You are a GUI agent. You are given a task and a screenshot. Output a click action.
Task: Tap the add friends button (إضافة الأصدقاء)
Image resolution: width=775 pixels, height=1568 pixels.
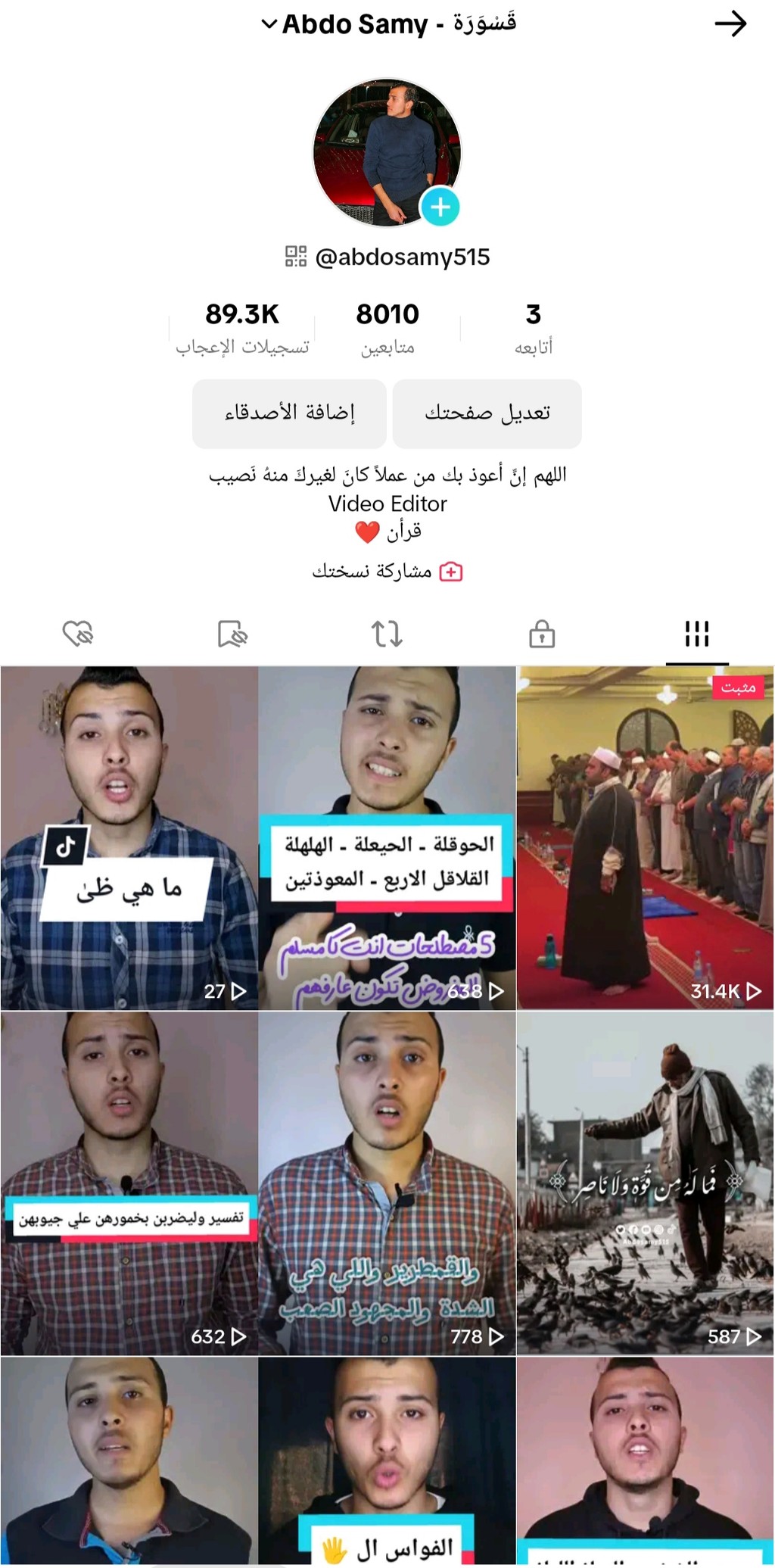[289, 413]
